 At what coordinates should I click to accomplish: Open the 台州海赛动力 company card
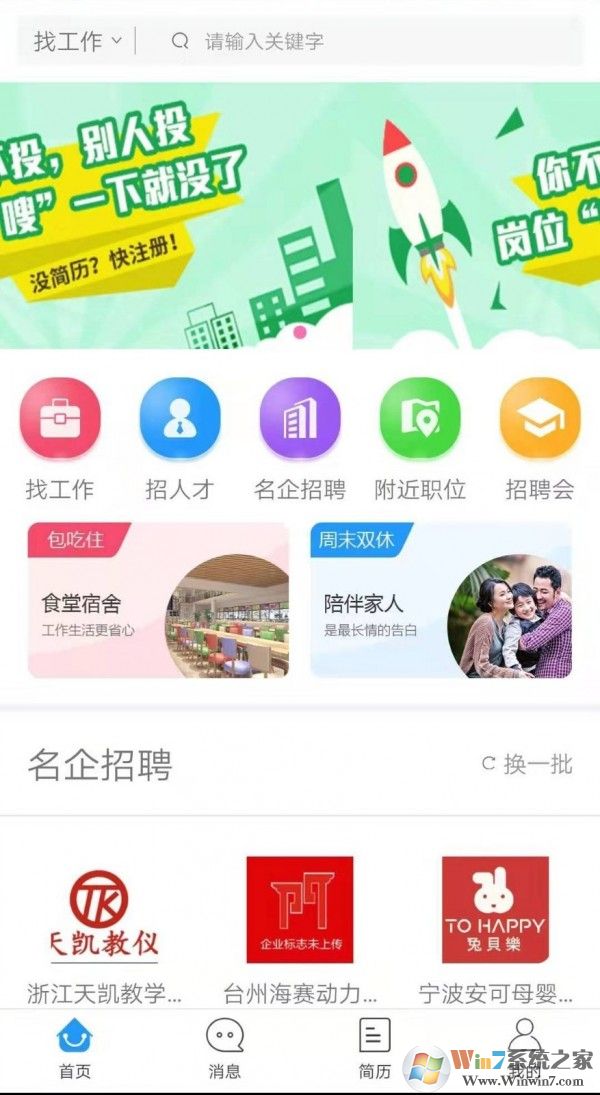(300, 925)
